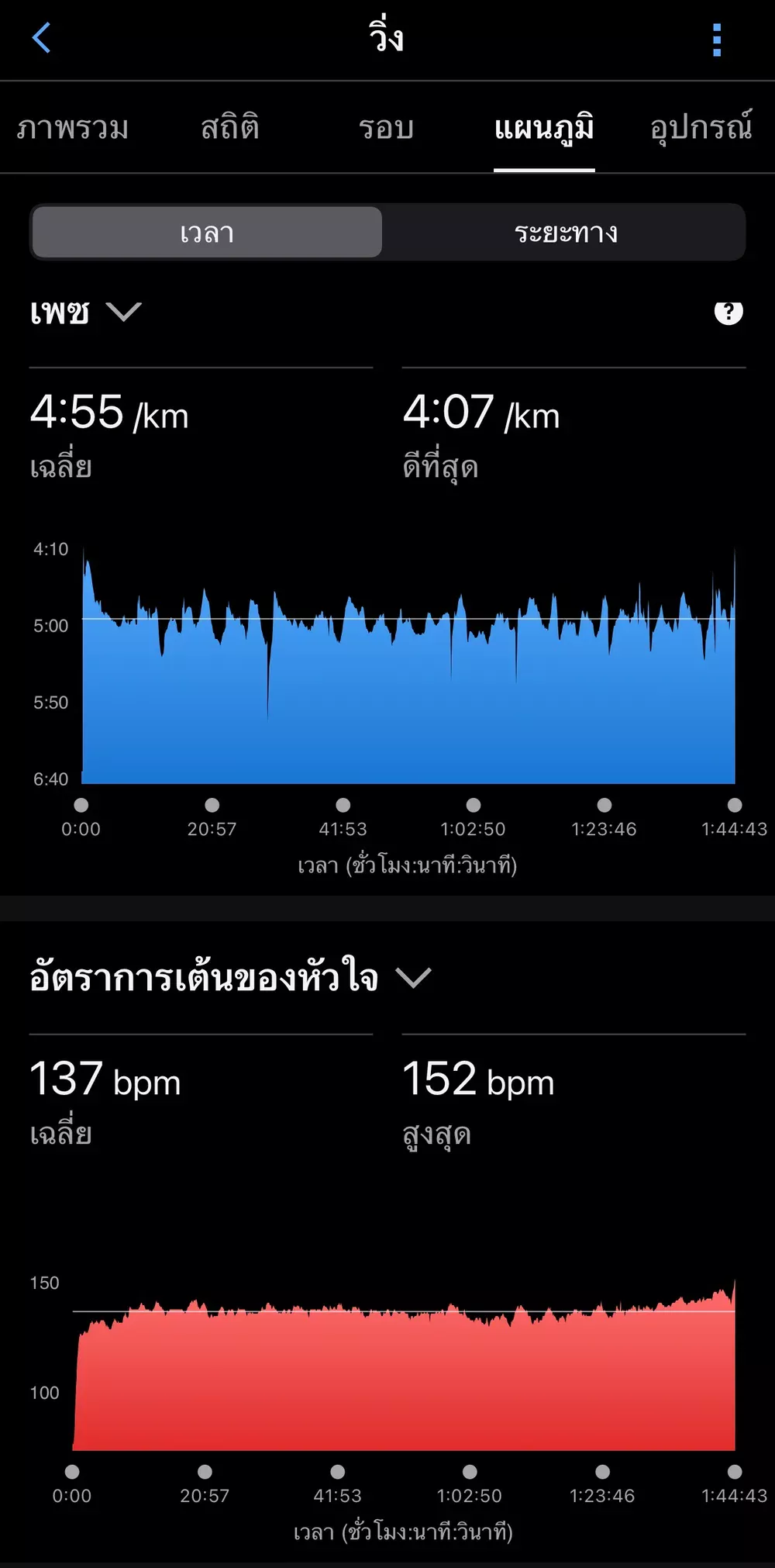Open the three-dot overflow menu
This screenshot has height=1568, width=775.
(717, 40)
